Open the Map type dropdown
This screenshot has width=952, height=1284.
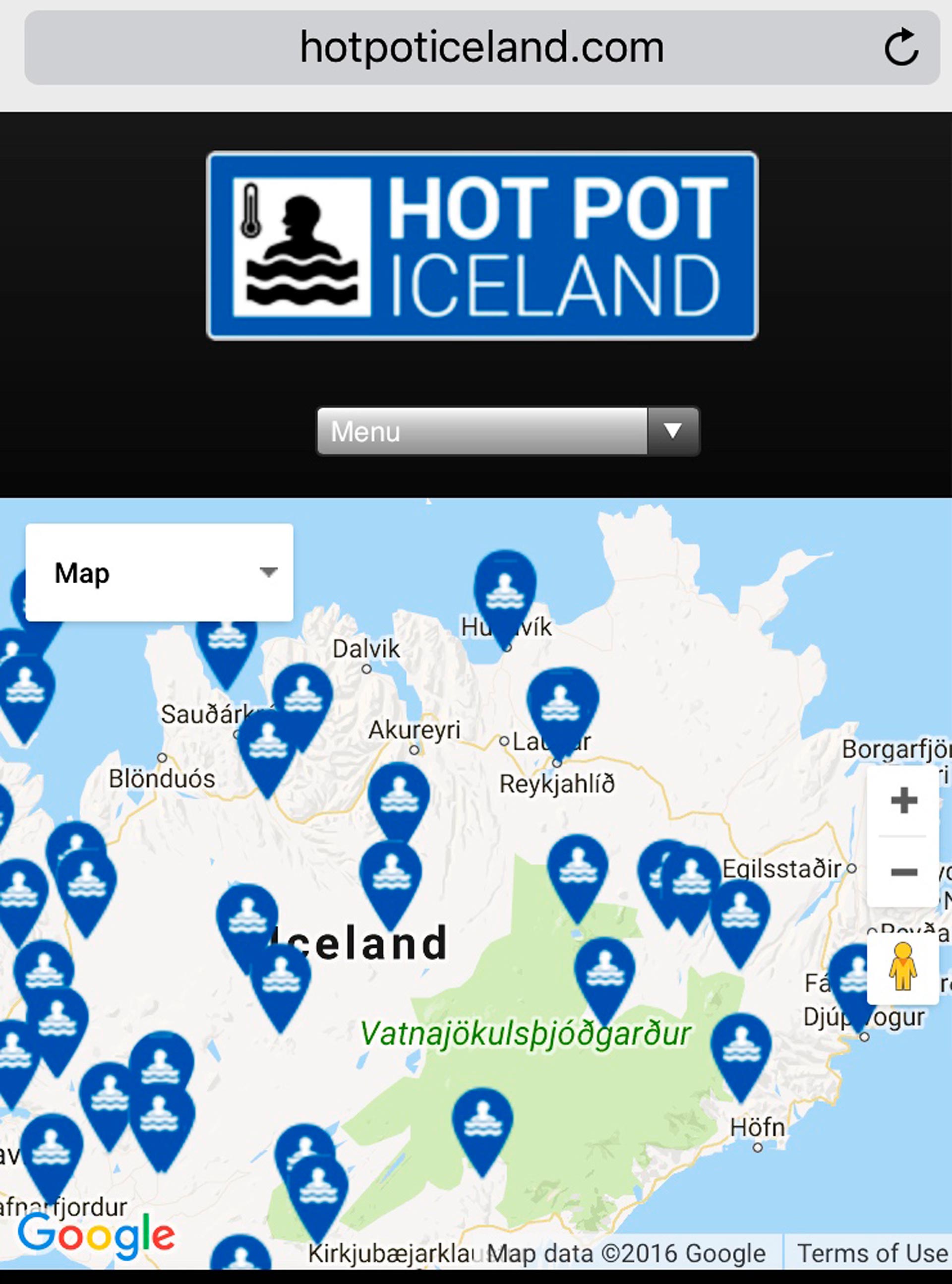(160, 572)
